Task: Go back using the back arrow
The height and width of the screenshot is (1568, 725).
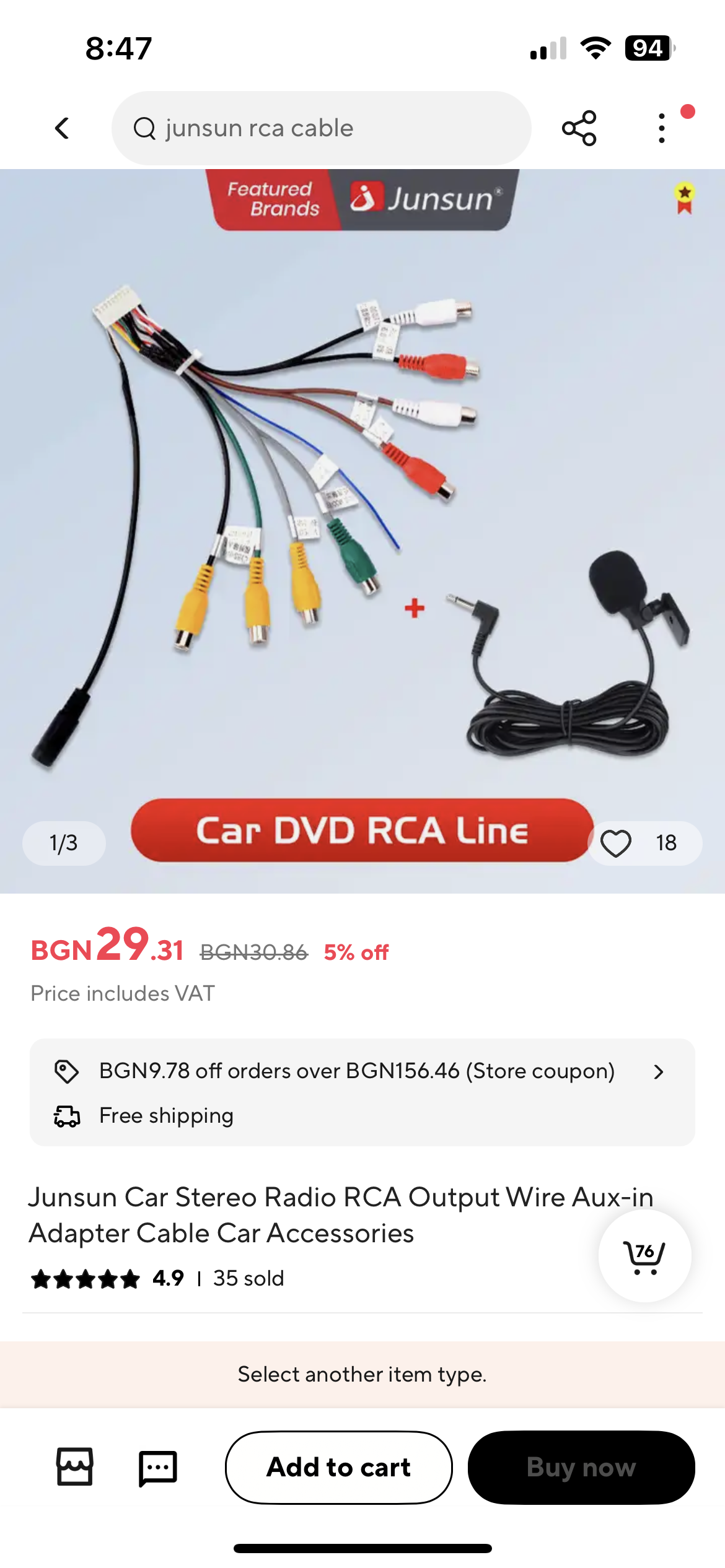Action: 62,129
